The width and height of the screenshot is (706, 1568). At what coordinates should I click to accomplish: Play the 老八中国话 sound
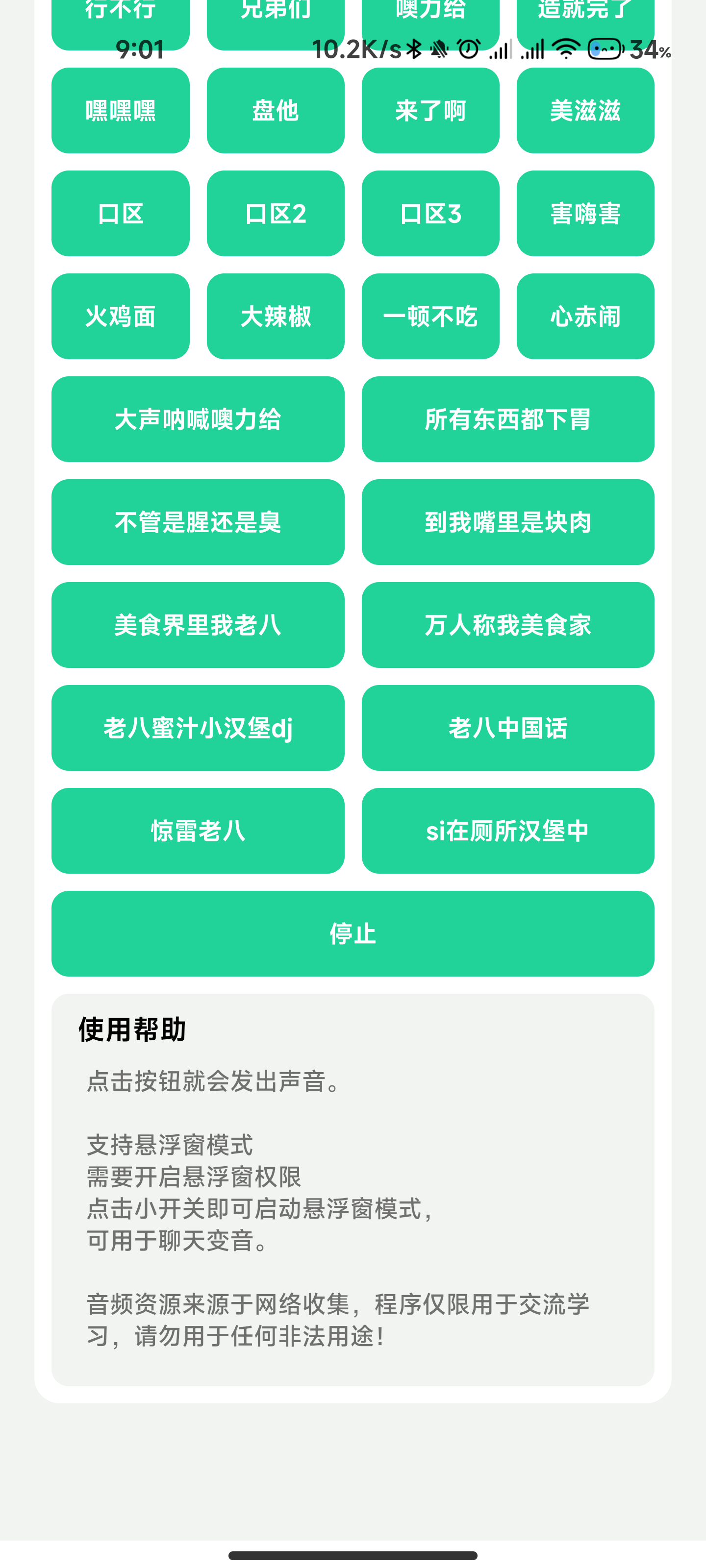point(507,728)
